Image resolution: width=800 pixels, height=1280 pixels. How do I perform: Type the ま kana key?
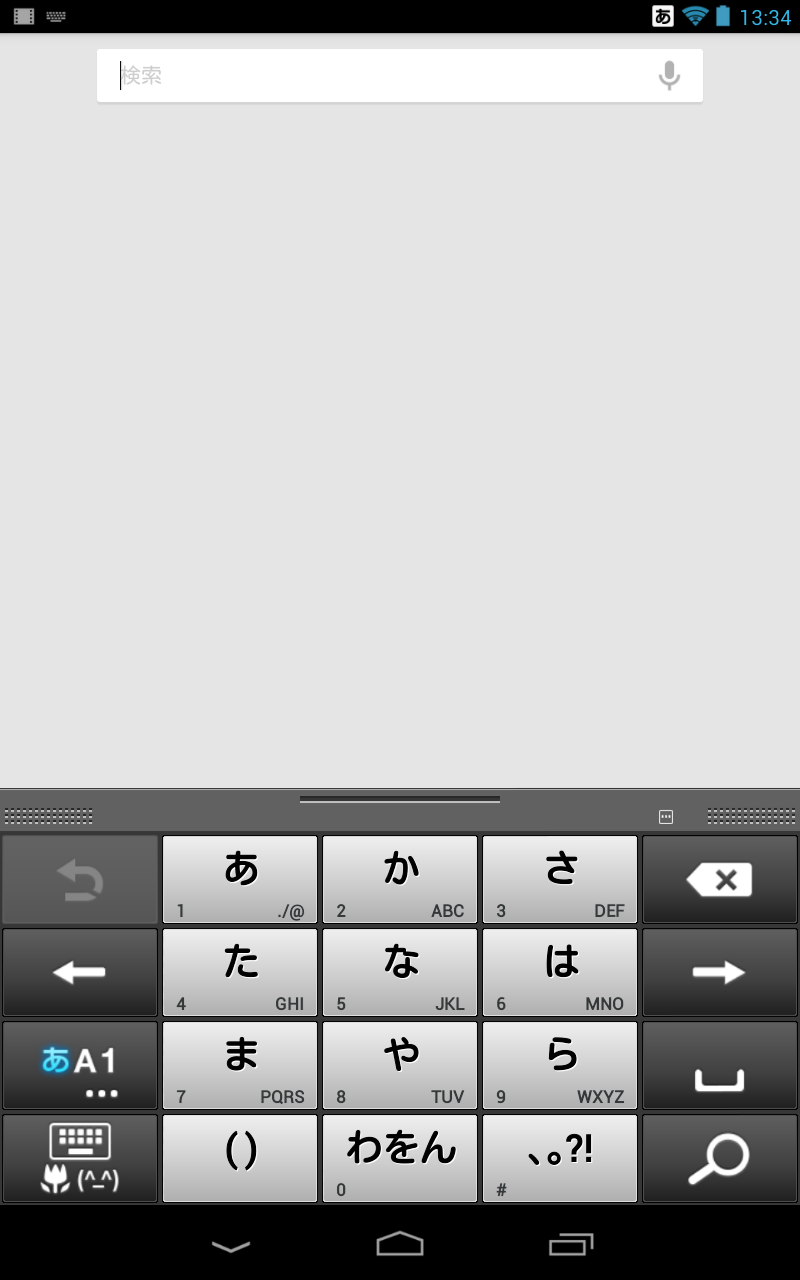coord(240,1065)
